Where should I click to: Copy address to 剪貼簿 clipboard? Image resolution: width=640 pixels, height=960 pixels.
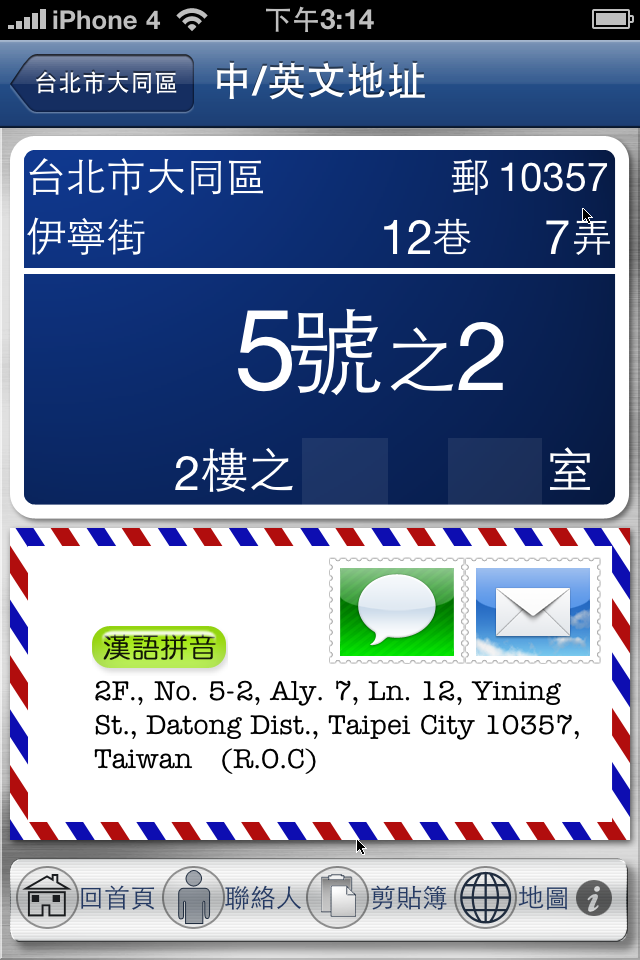[x=377, y=898]
